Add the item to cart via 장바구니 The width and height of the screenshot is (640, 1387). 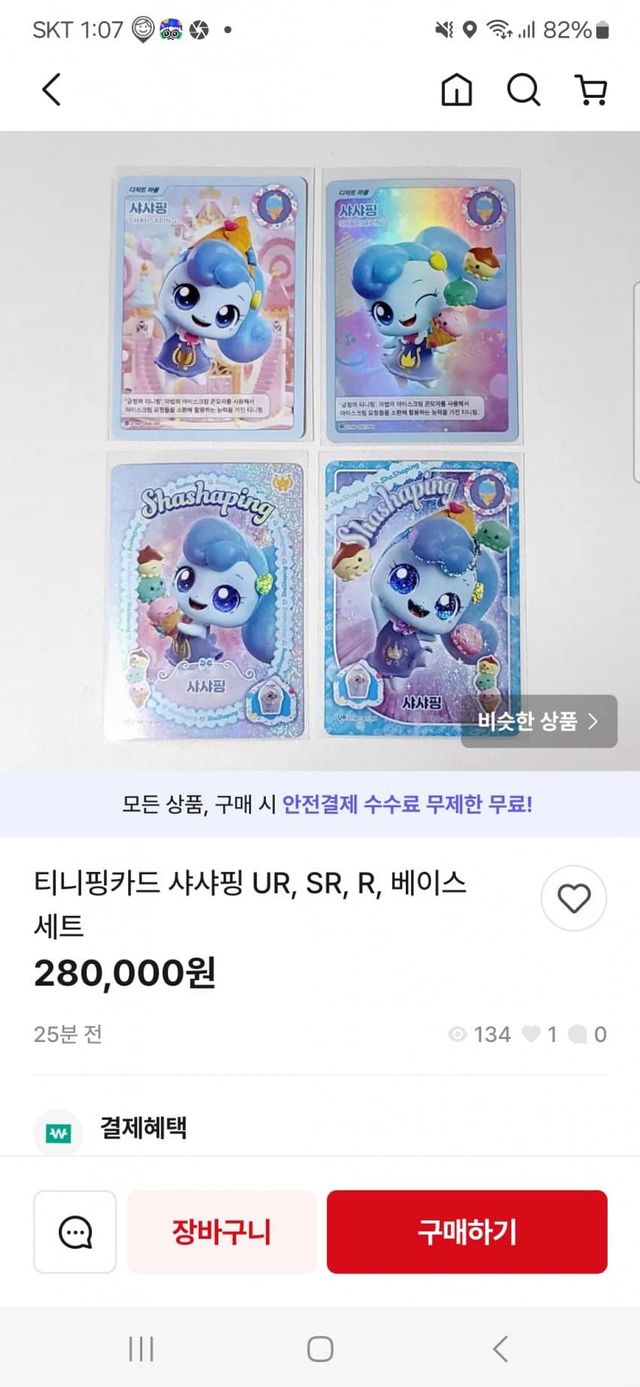(221, 1232)
